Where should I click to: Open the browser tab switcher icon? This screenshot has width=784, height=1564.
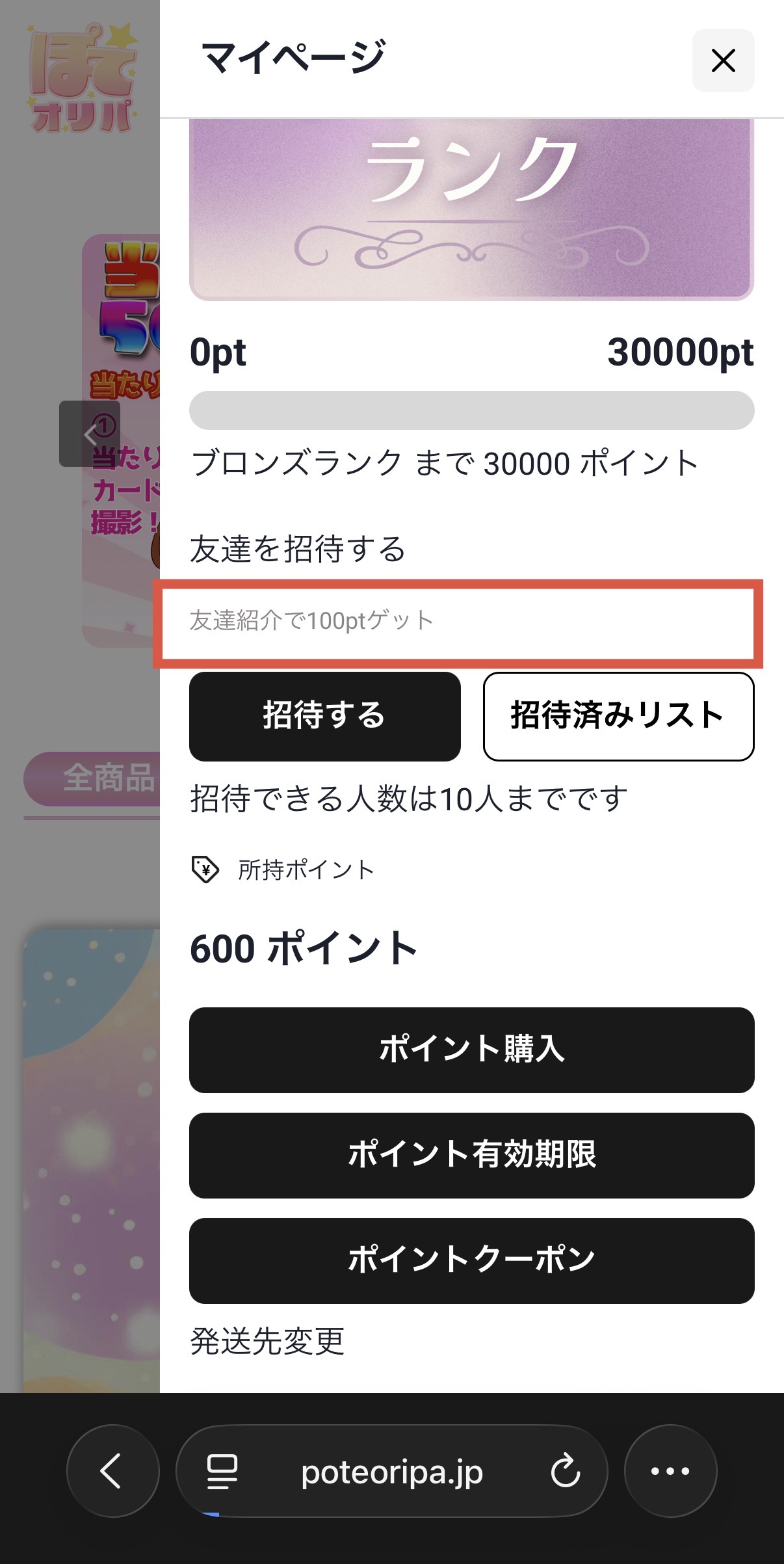point(221,1471)
